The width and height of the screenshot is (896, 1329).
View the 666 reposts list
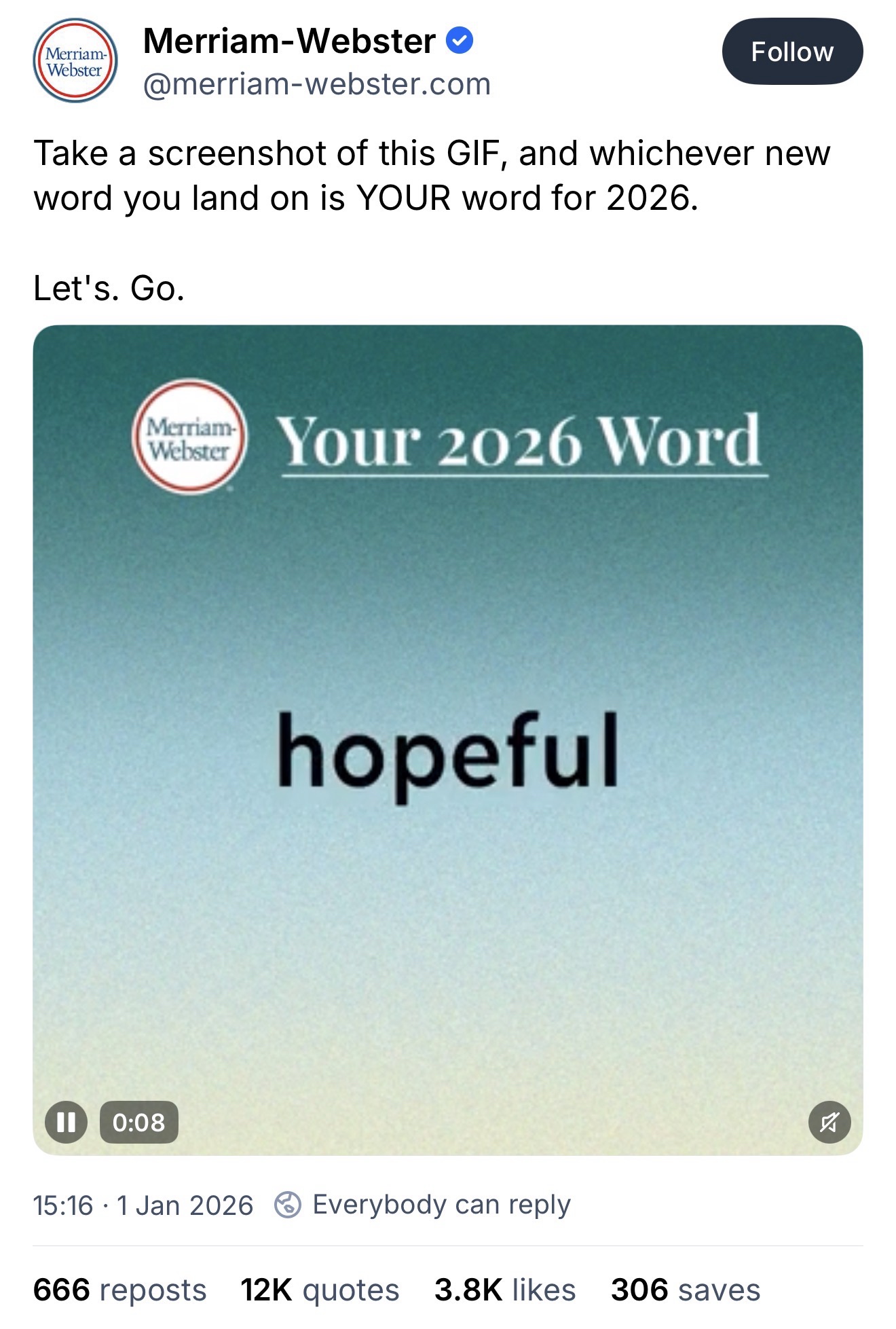click(119, 1290)
